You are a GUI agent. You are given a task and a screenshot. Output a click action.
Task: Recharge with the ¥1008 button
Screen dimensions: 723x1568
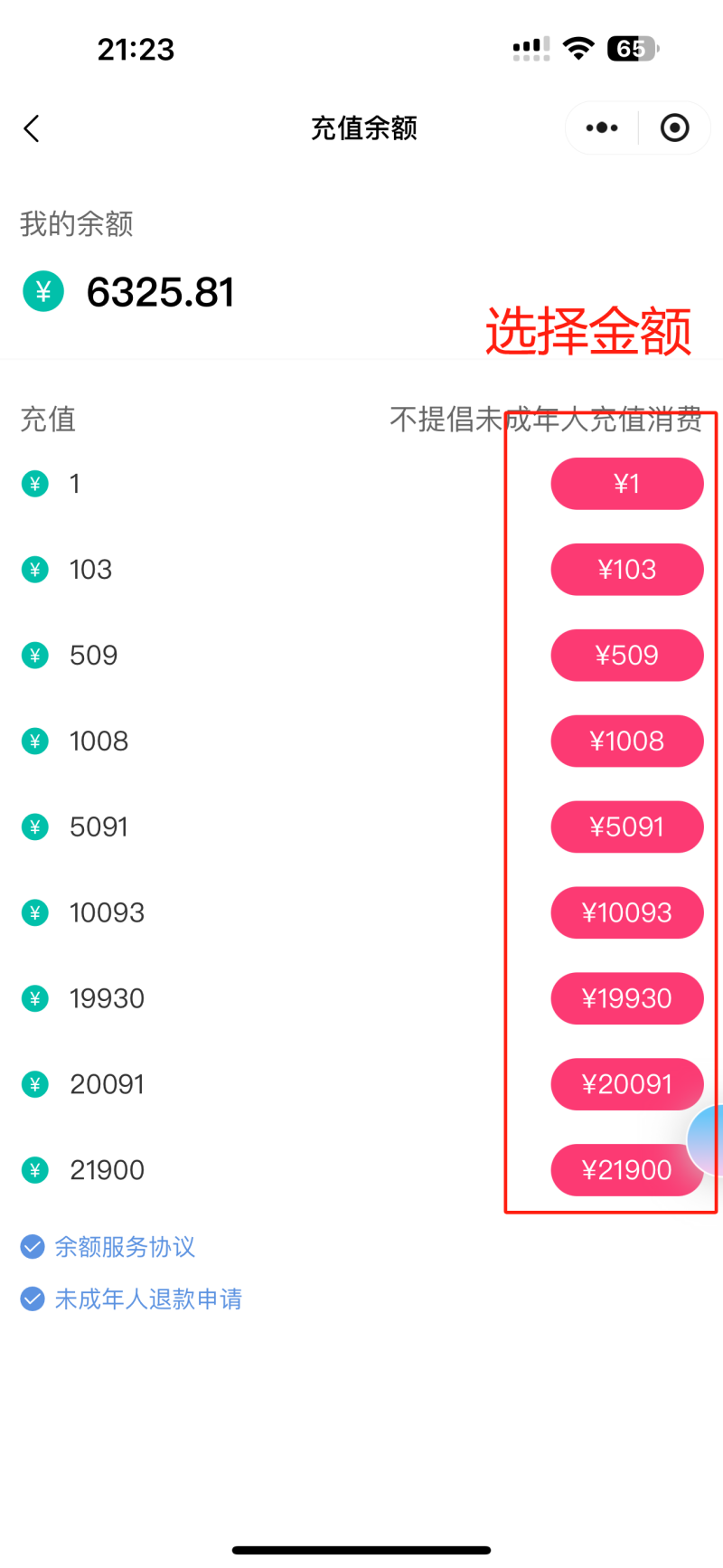[x=627, y=741]
